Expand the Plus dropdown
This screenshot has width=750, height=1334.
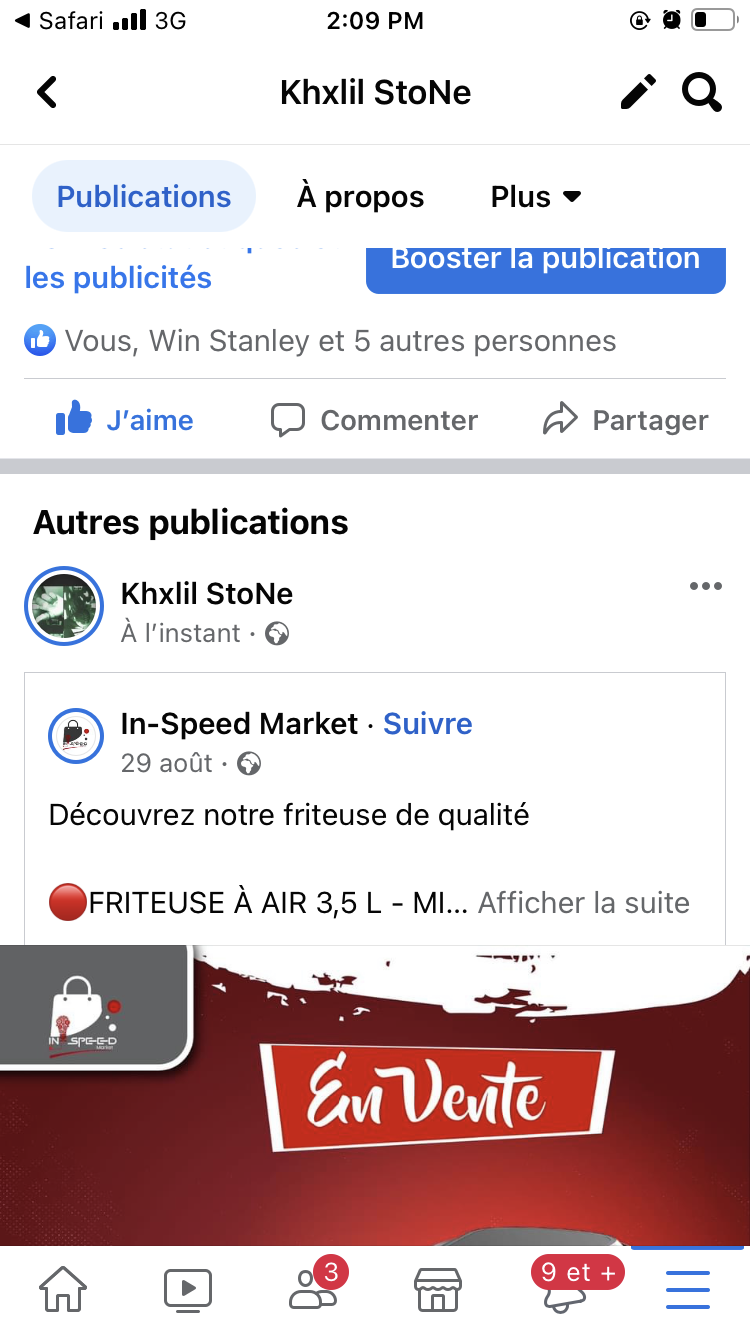(x=536, y=197)
